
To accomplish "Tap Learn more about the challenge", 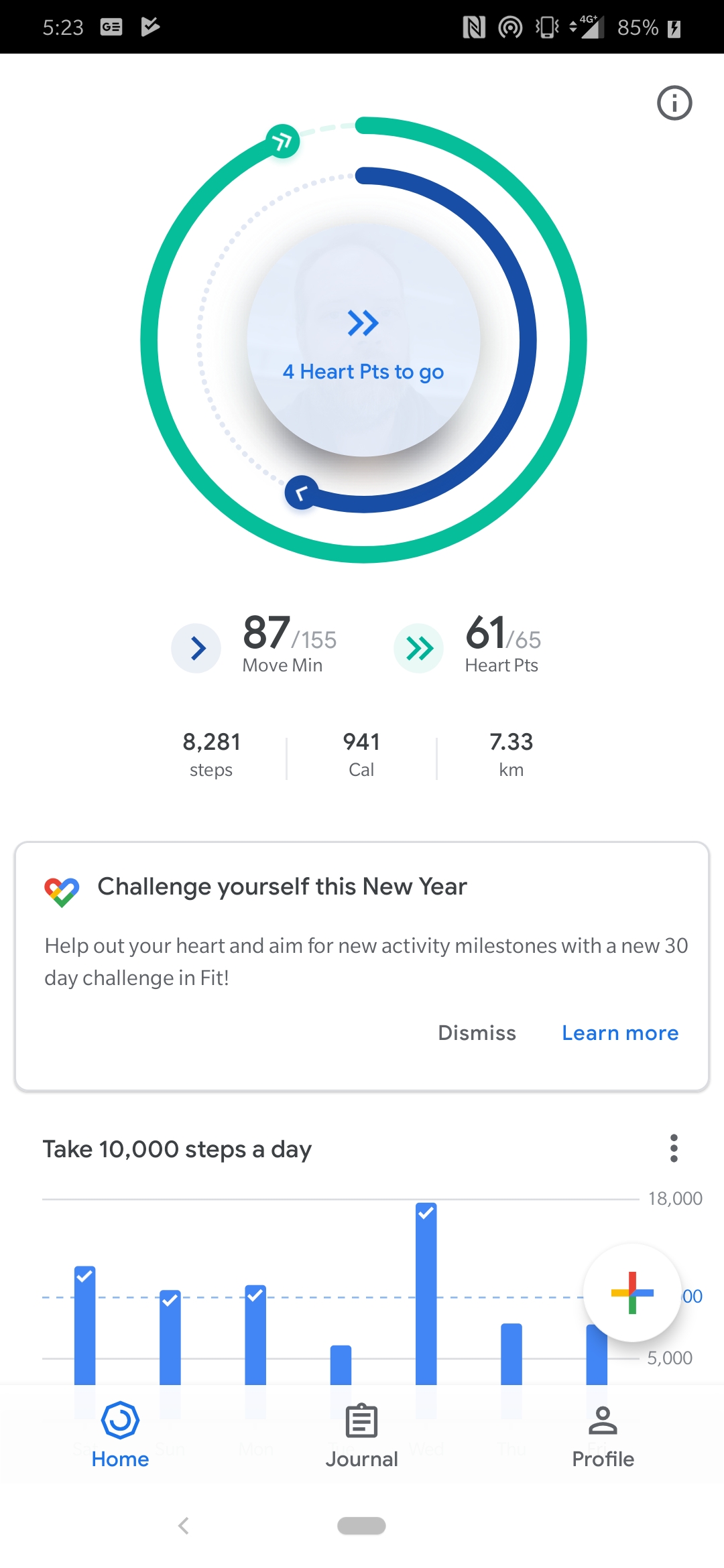I will [x=620, y=1033].
